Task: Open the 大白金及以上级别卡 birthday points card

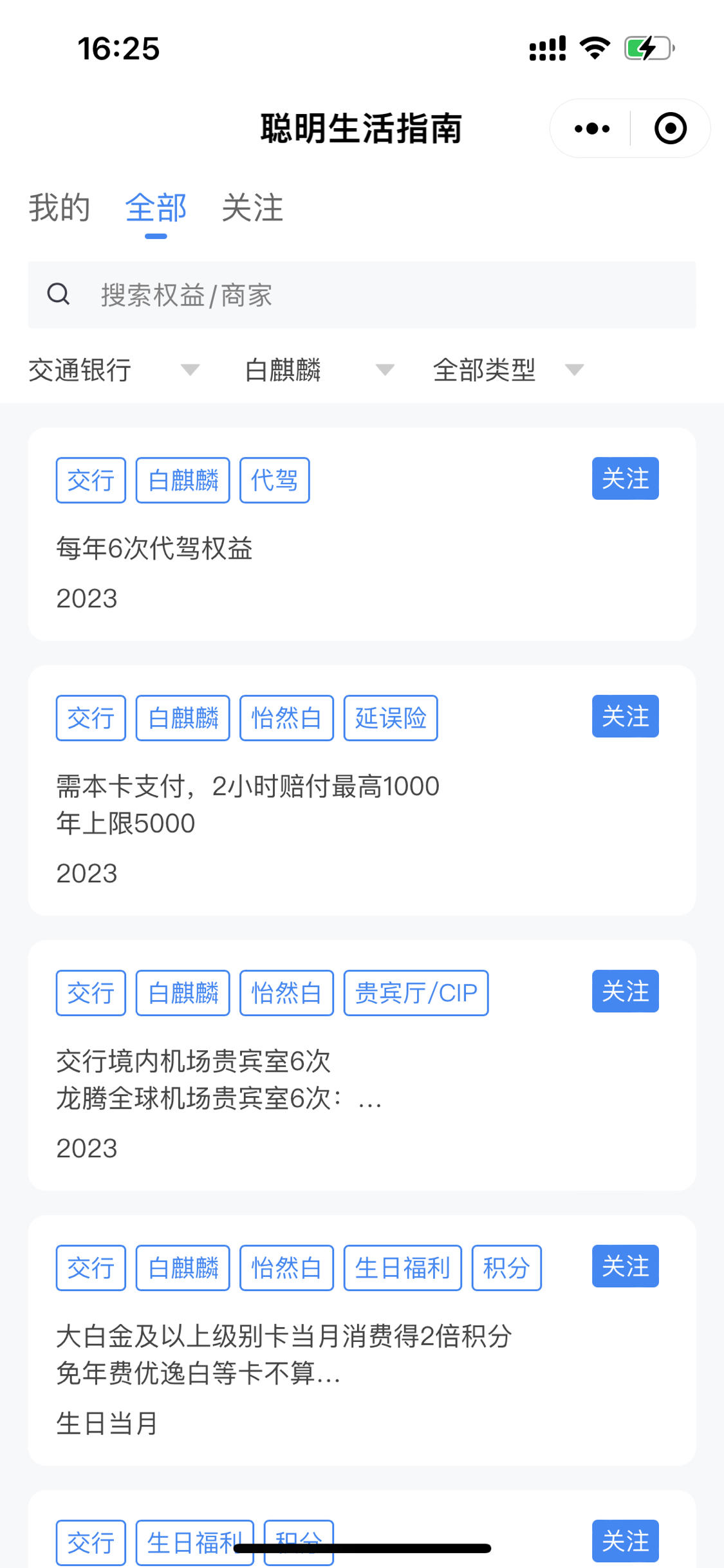Action: pos(362,1340)
